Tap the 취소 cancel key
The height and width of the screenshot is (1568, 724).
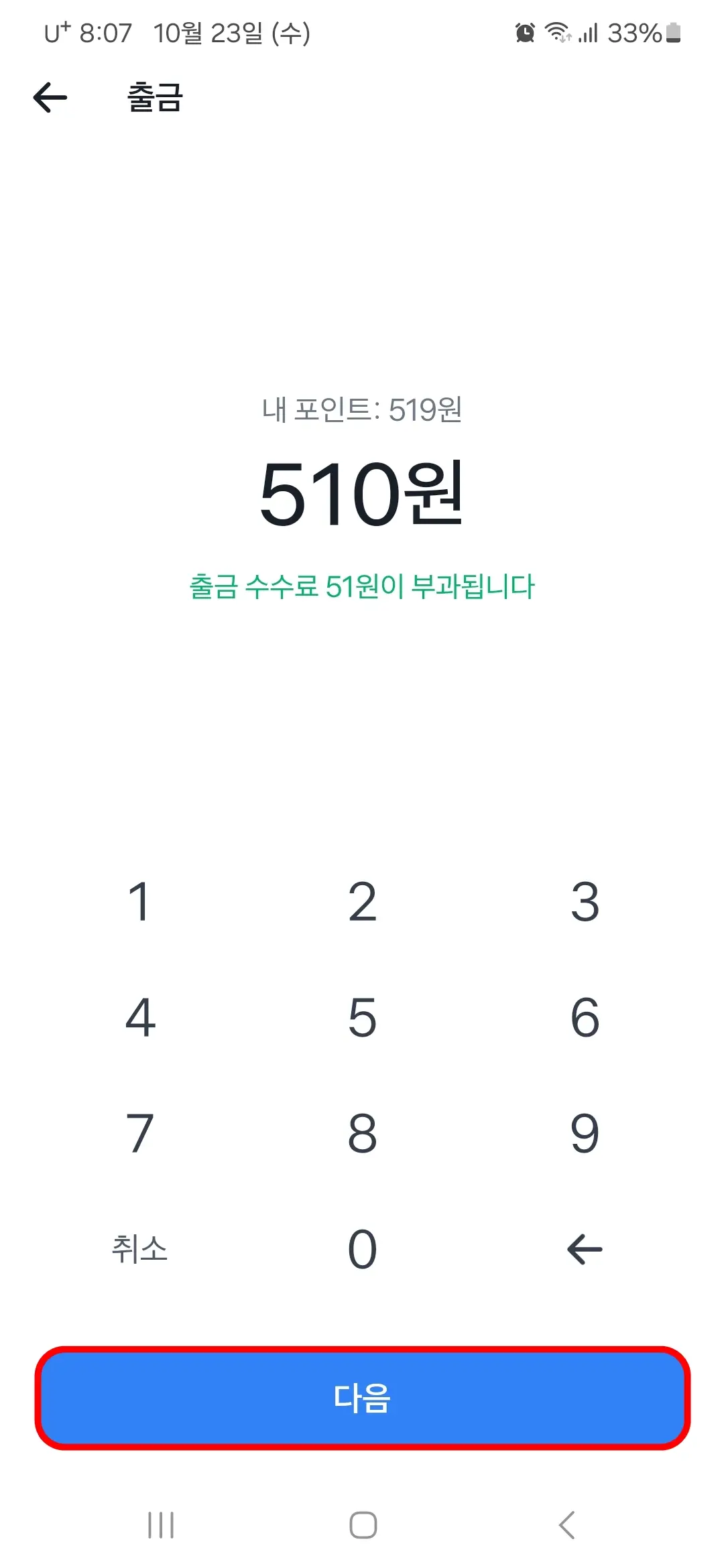[x=139, y=1246]
